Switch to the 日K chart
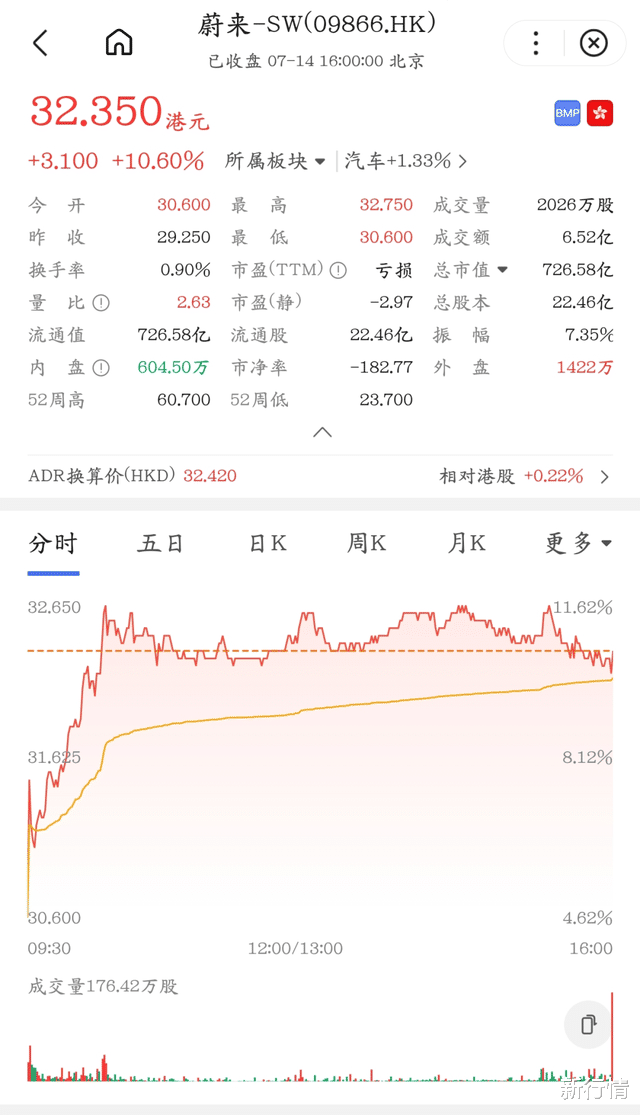 click(267, 544)
